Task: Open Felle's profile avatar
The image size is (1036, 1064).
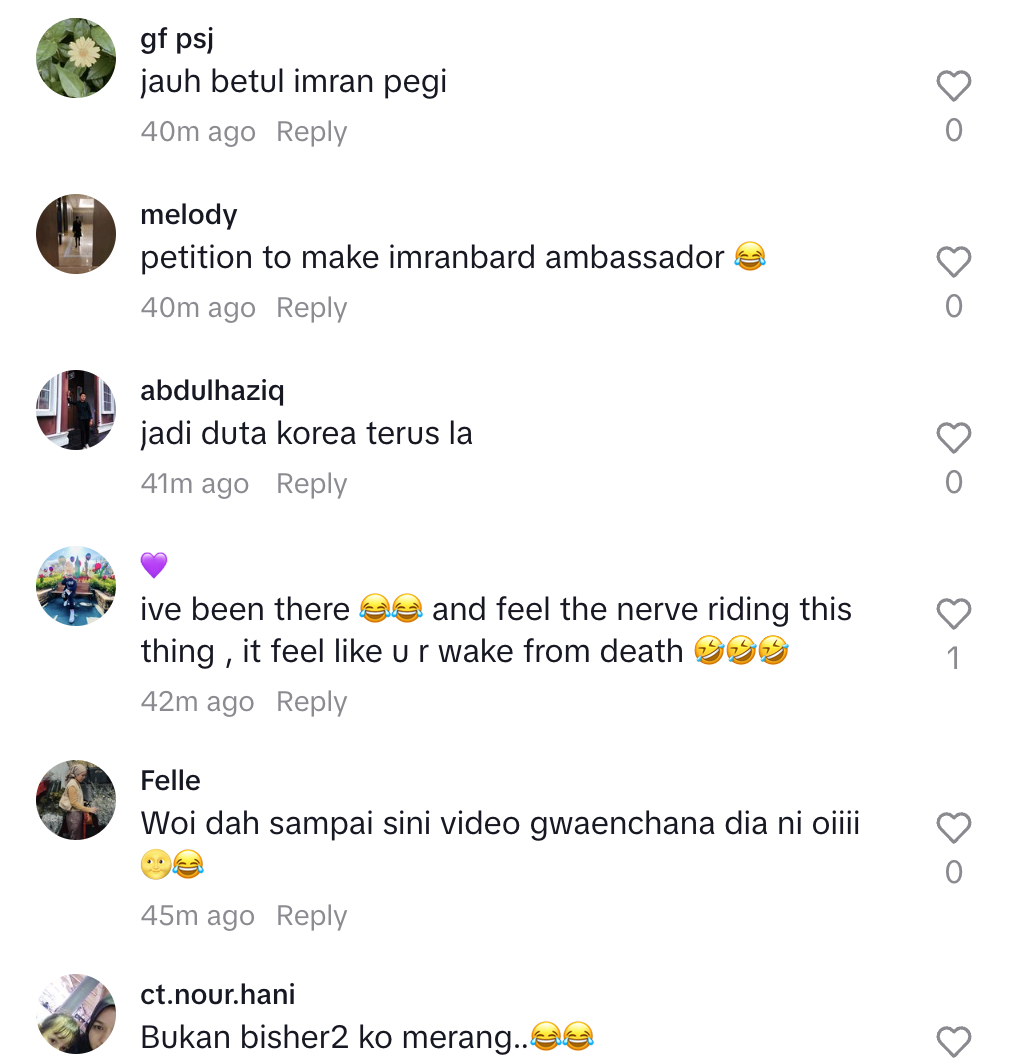Action: (76, 800)
